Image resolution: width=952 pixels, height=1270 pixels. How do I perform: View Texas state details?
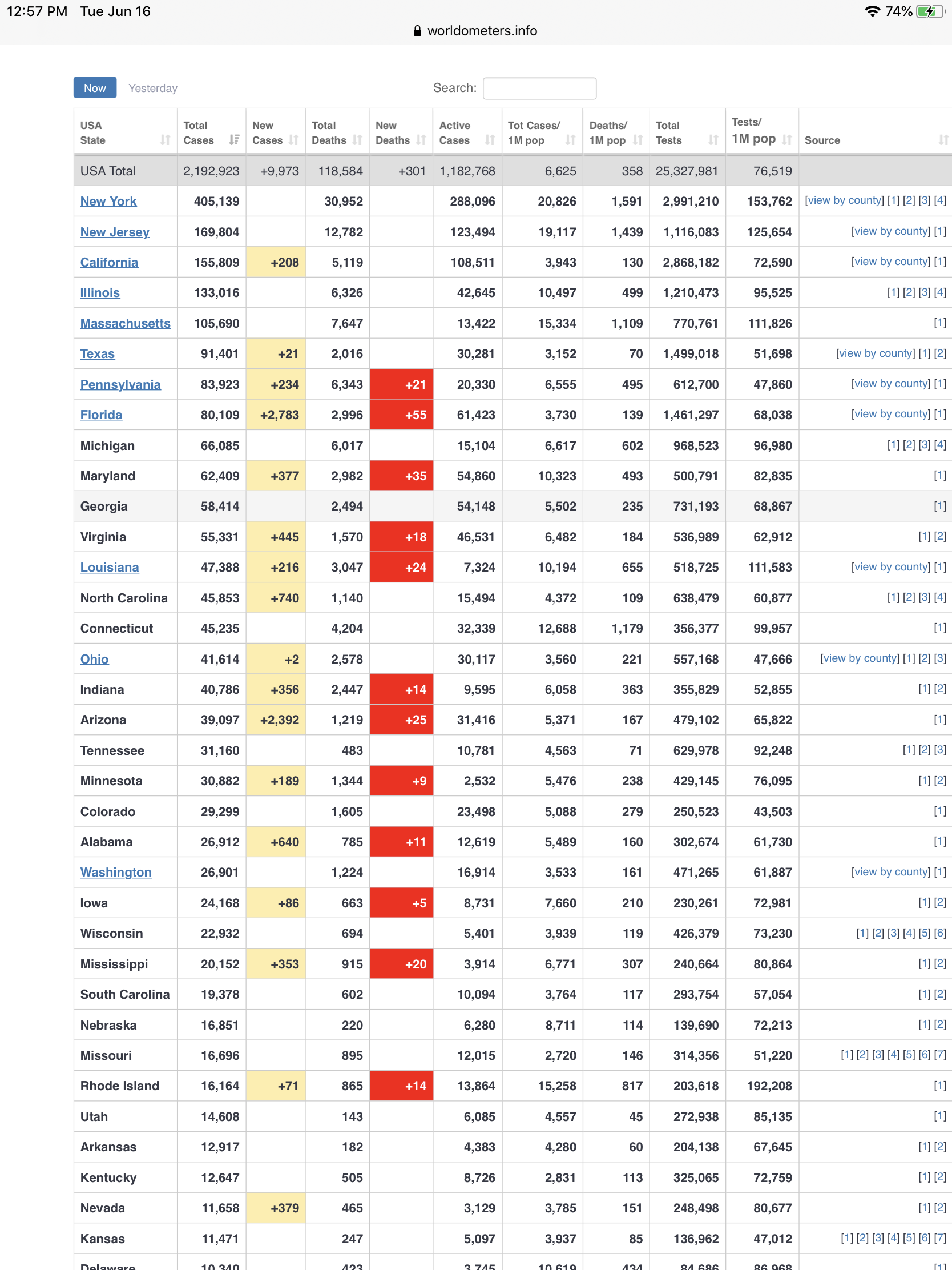pyautogui.click(x=98, y=353)
